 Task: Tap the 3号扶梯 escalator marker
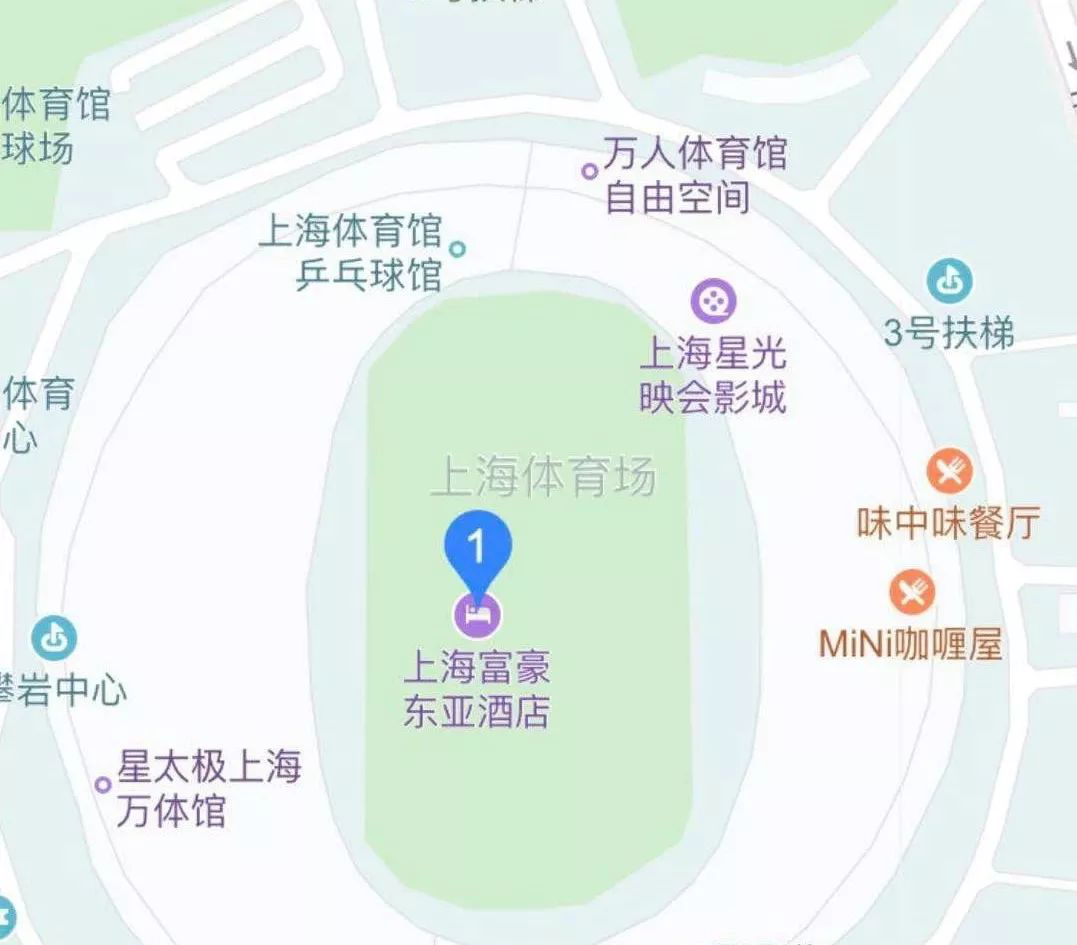pos(949,281)
